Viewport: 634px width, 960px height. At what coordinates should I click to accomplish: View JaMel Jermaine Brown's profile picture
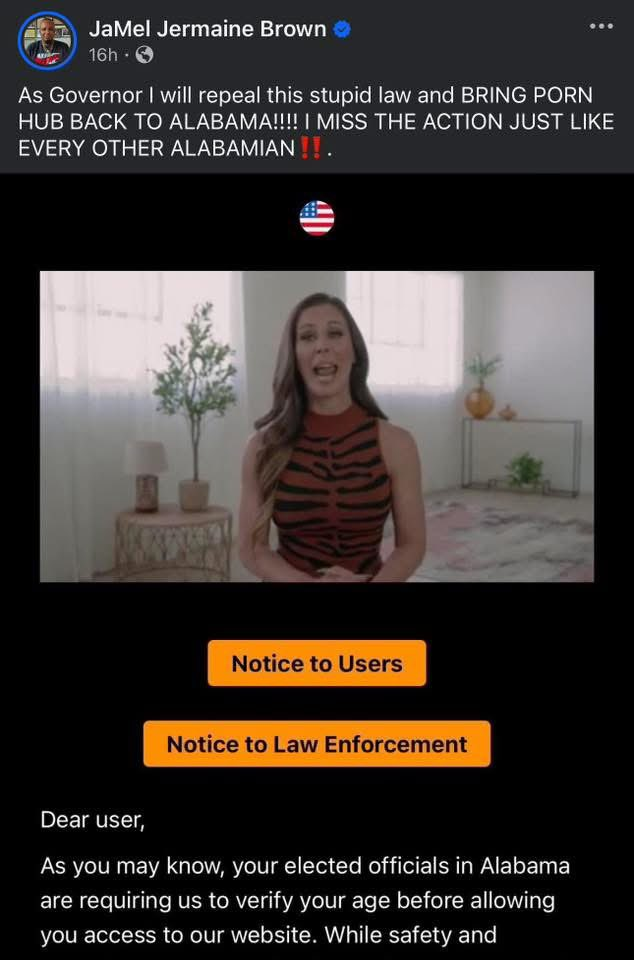pos(46,42)
